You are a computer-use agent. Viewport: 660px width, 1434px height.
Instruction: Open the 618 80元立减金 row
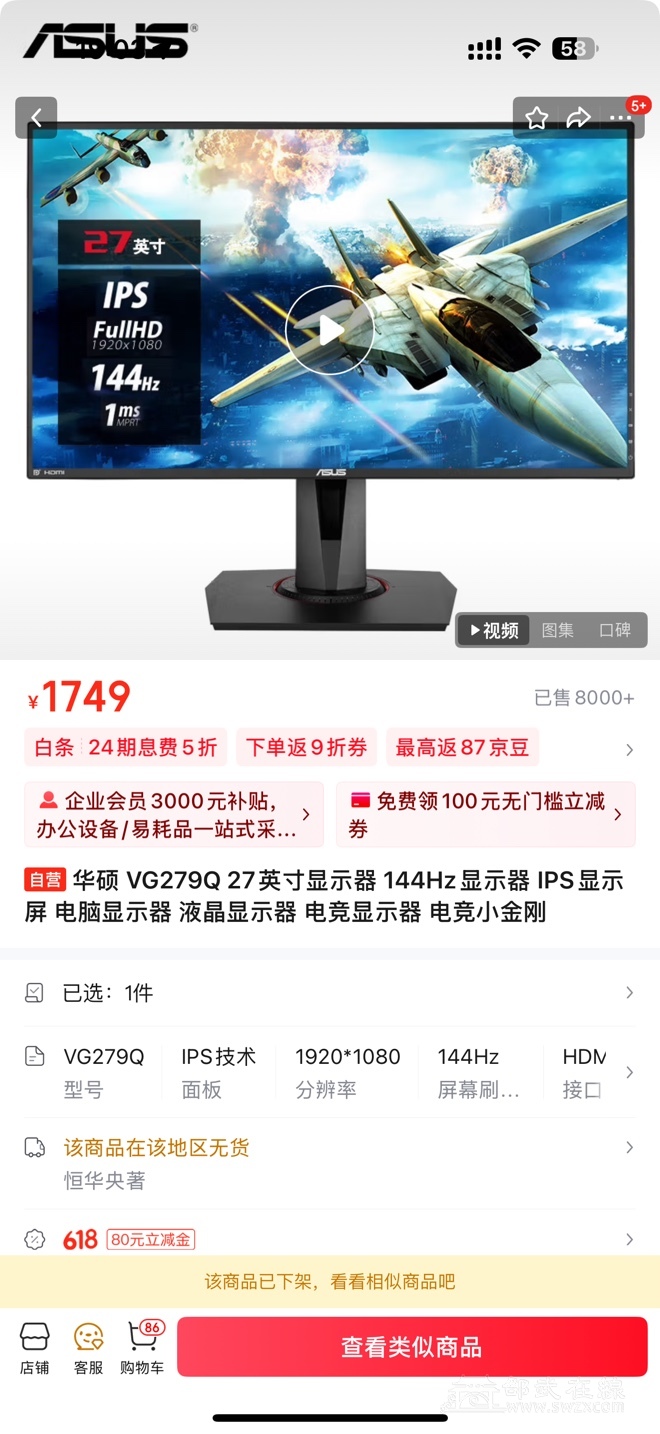tap(330, 1239)
